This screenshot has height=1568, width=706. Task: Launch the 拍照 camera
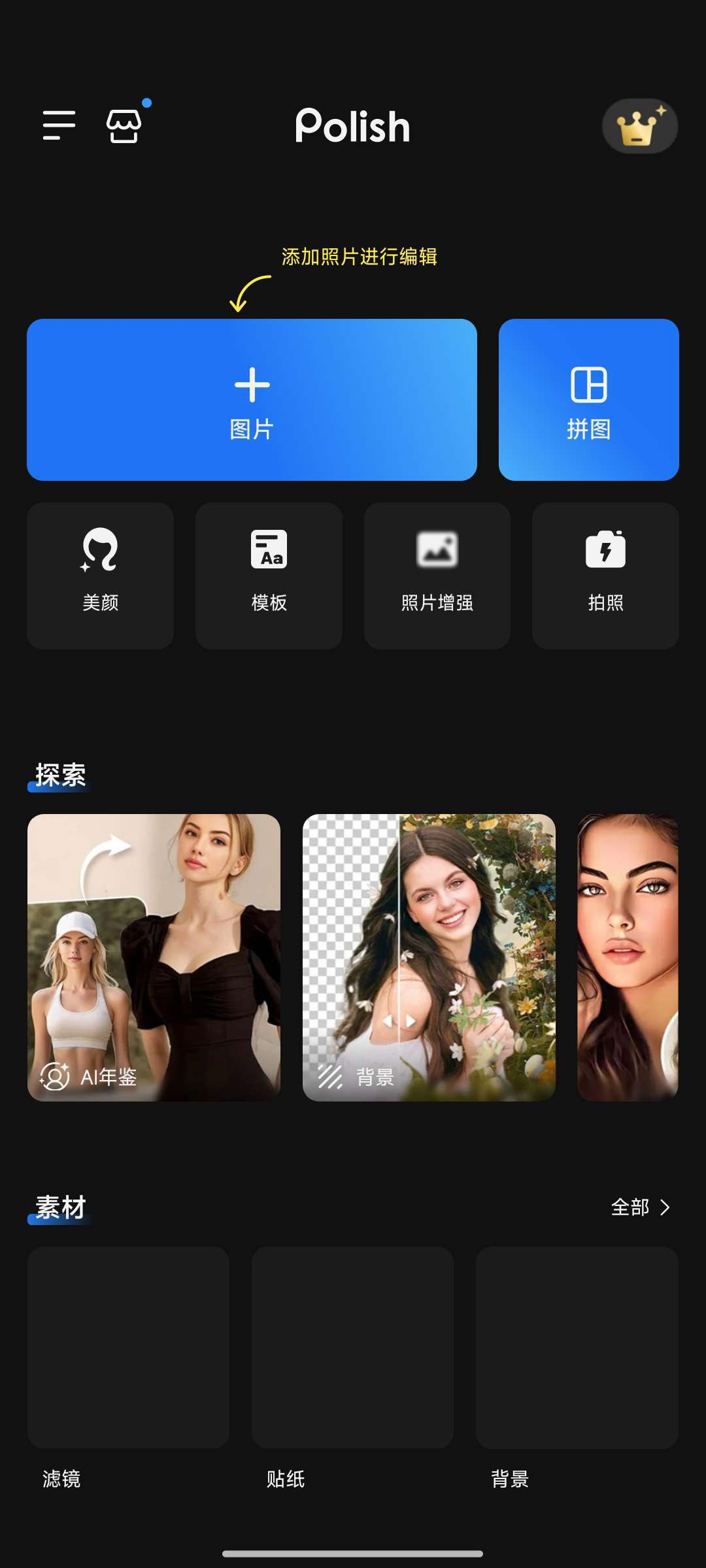[x=605, y=576]
